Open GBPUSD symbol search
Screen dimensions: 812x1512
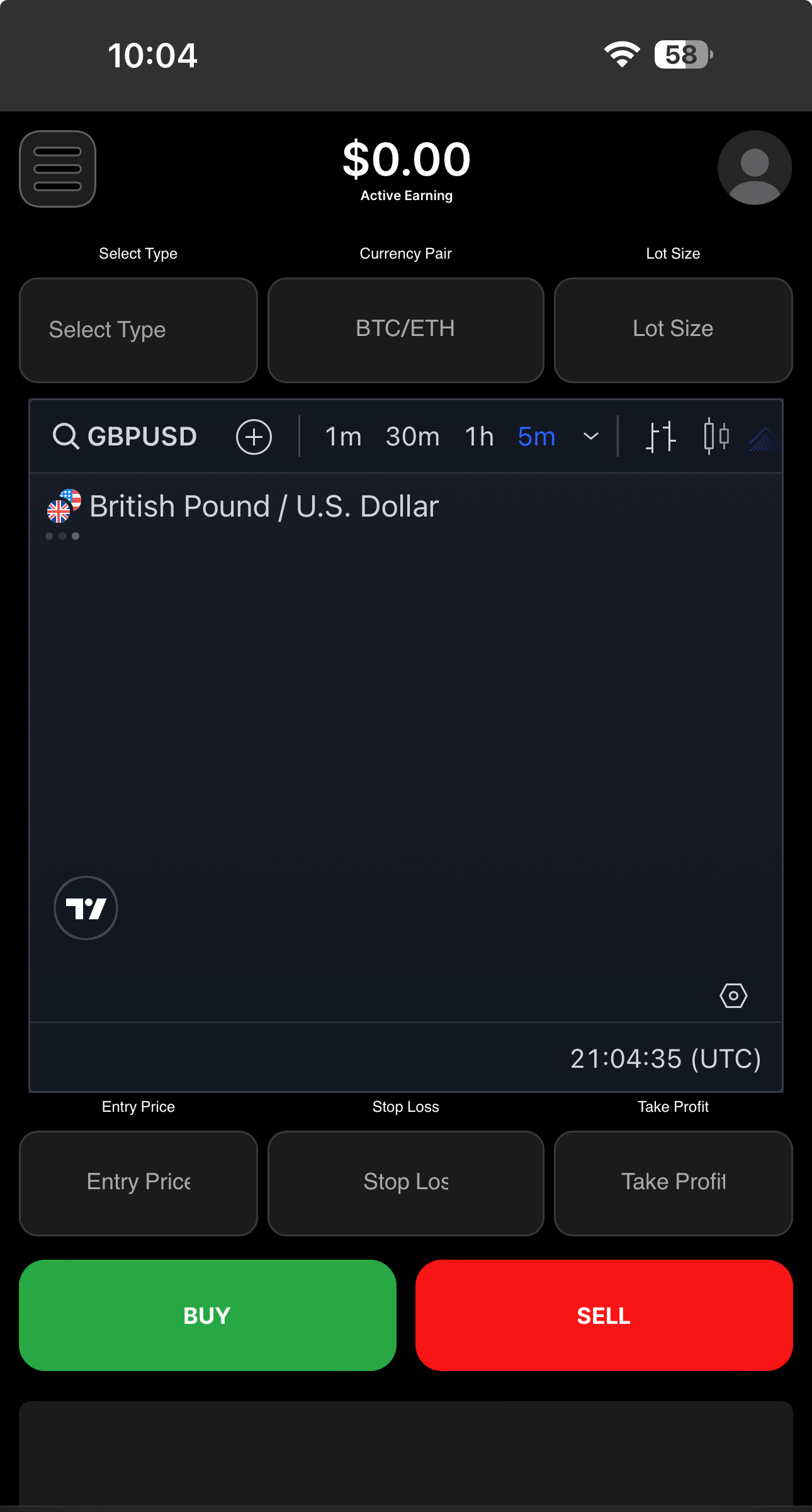(125, 436)
